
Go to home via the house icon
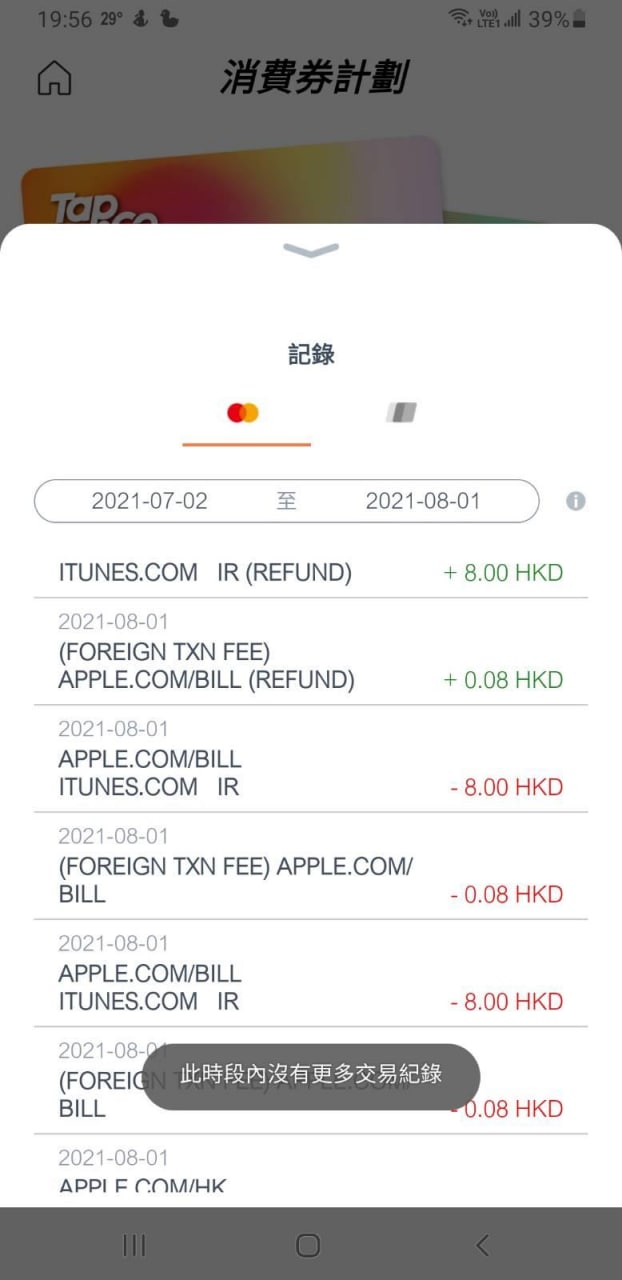(55, 78)
